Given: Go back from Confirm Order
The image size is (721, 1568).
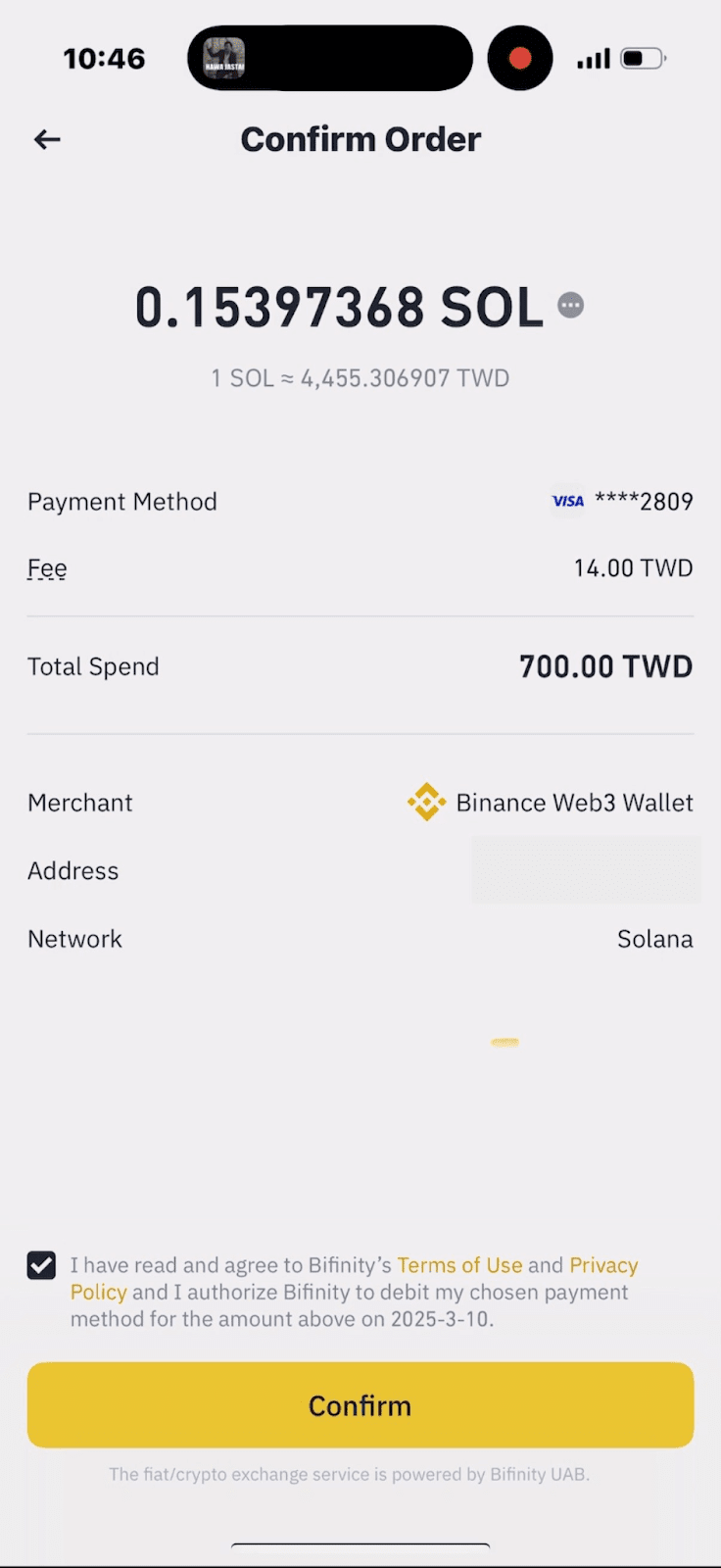Looking at the screenshot, I should coord(47,140).
